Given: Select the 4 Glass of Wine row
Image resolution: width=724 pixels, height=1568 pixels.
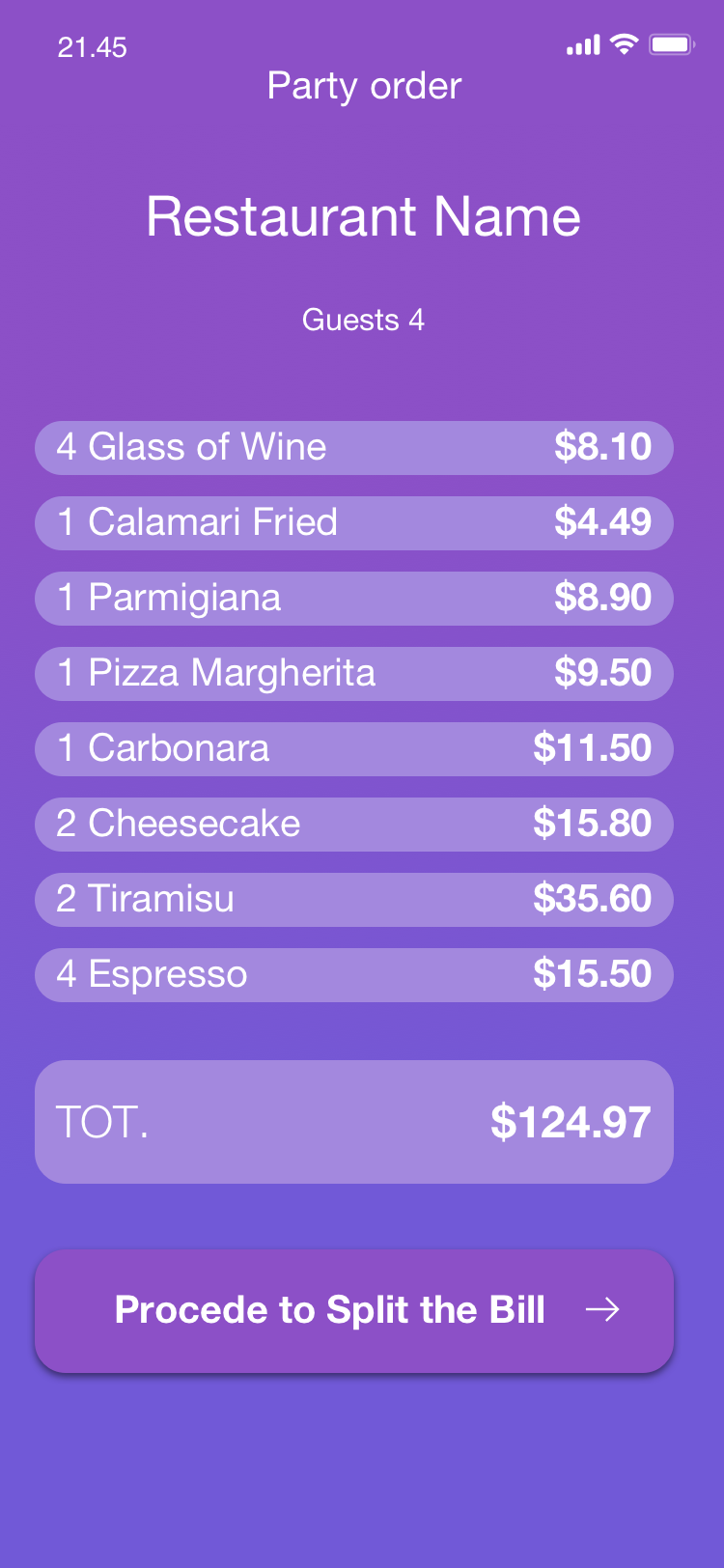Looking at the screenshot, I should point(353,447).
